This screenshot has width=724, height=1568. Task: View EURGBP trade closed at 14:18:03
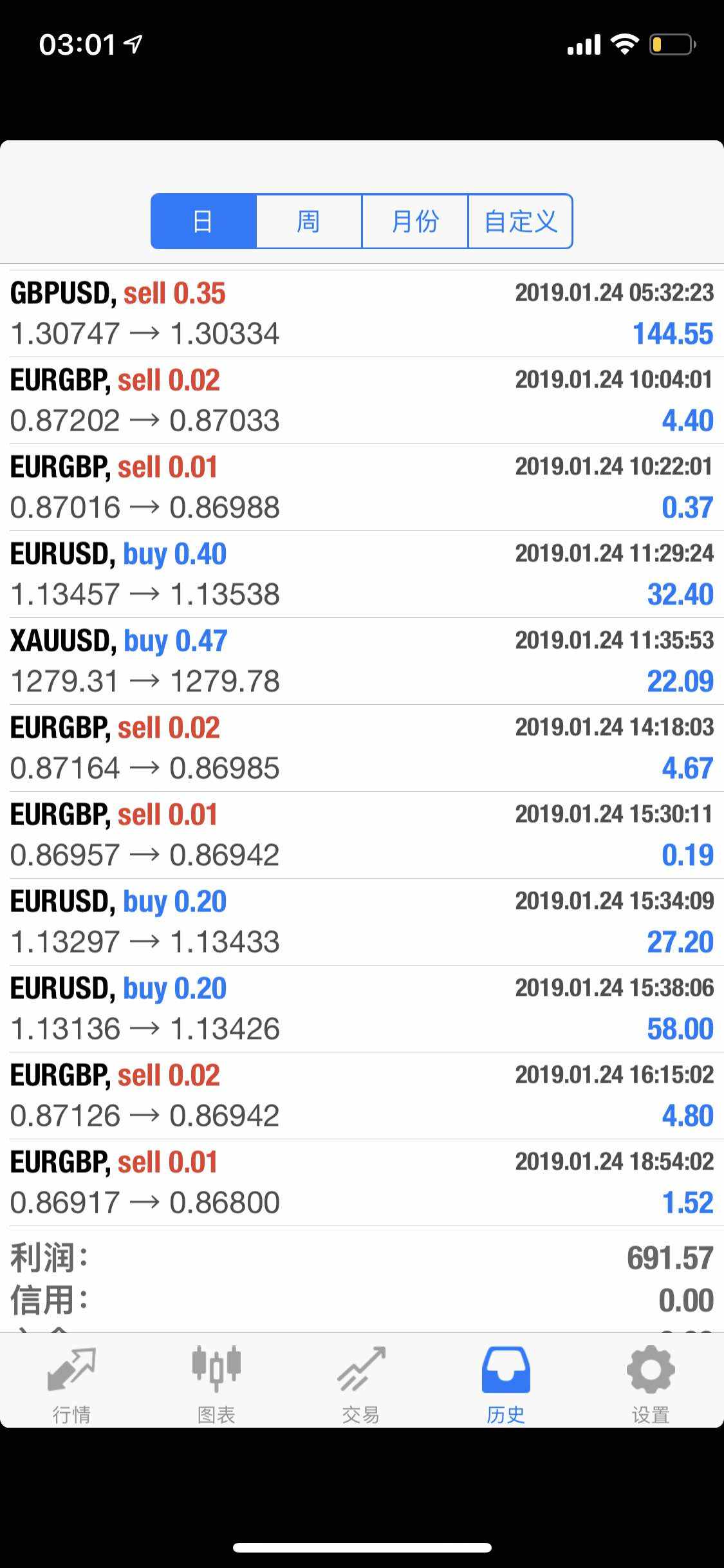pyautogui.click(x=362, y=748)
